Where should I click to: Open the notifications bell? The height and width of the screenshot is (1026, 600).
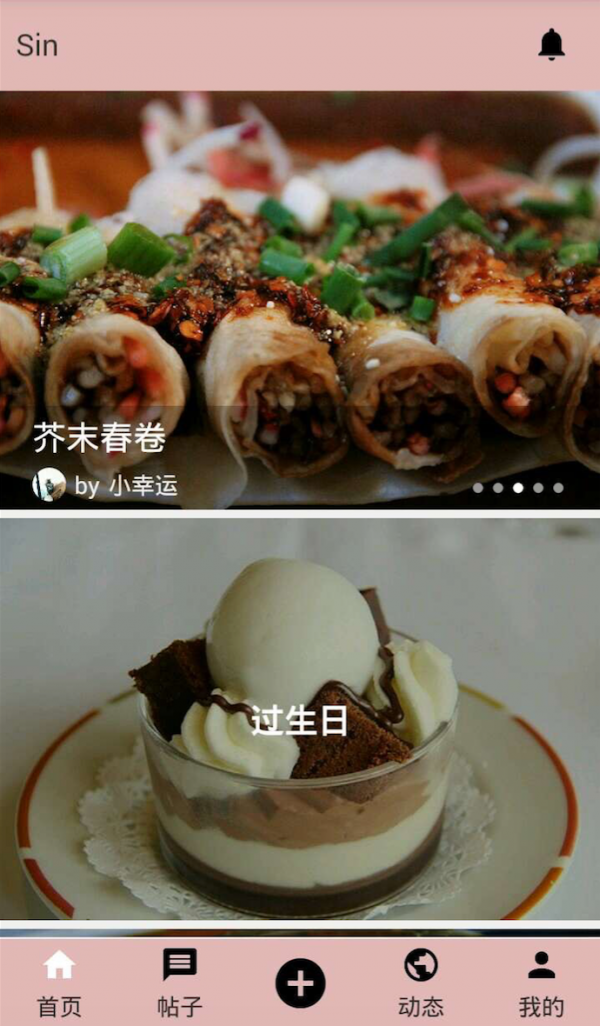tap(551, 45)
